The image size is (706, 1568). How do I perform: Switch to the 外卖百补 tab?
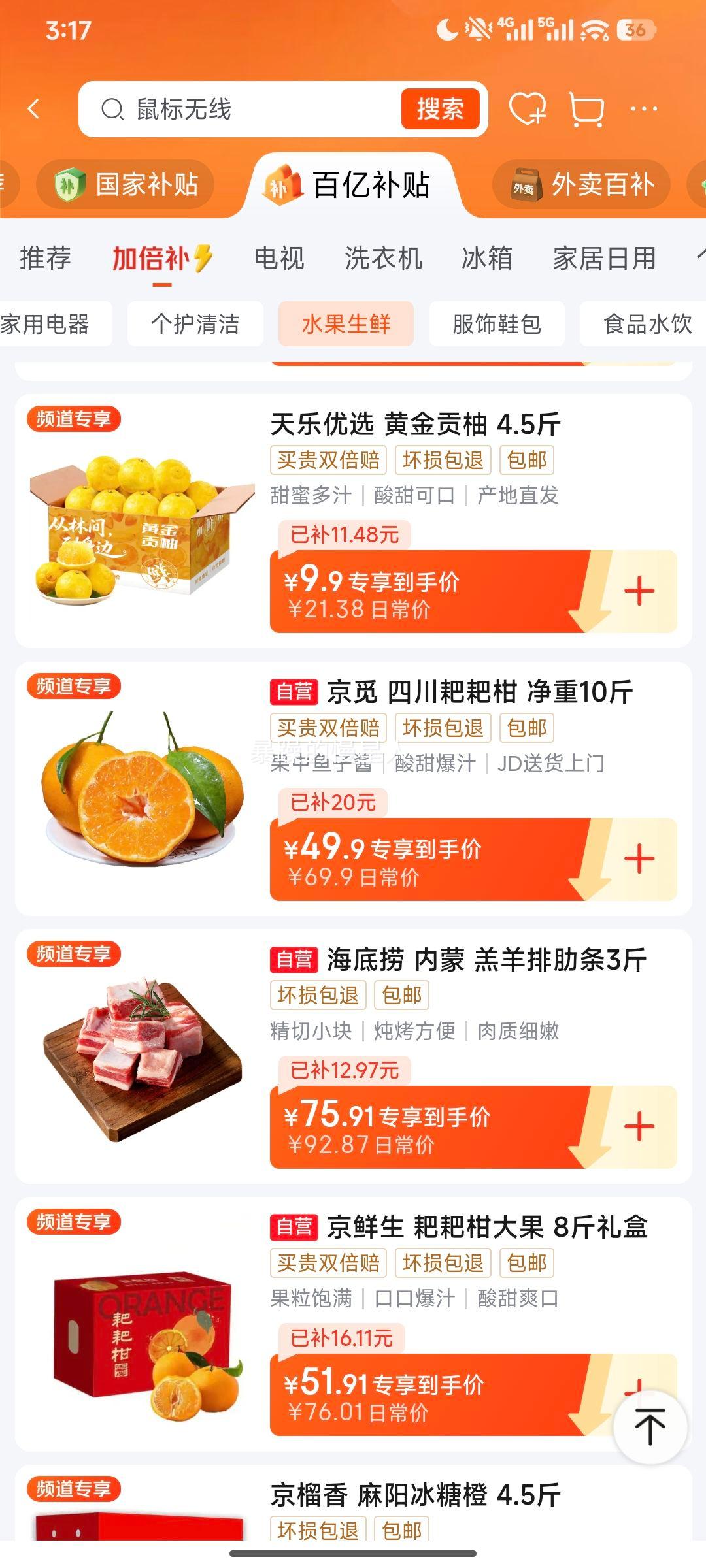tap(582, 185)
